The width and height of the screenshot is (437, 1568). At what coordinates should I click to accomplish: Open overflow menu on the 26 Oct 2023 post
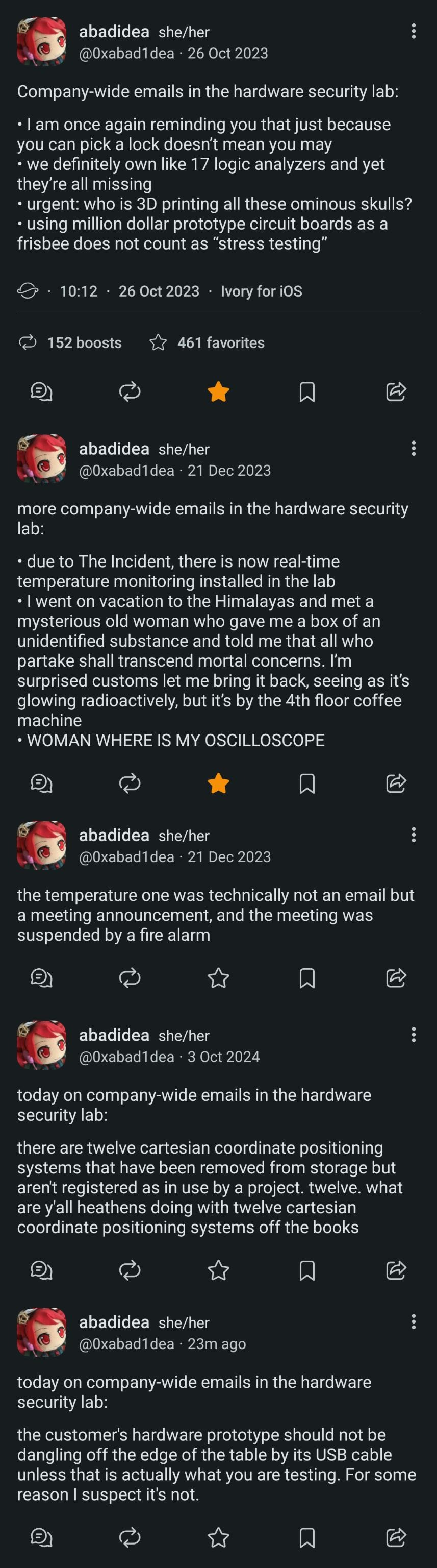click(414, 32)
